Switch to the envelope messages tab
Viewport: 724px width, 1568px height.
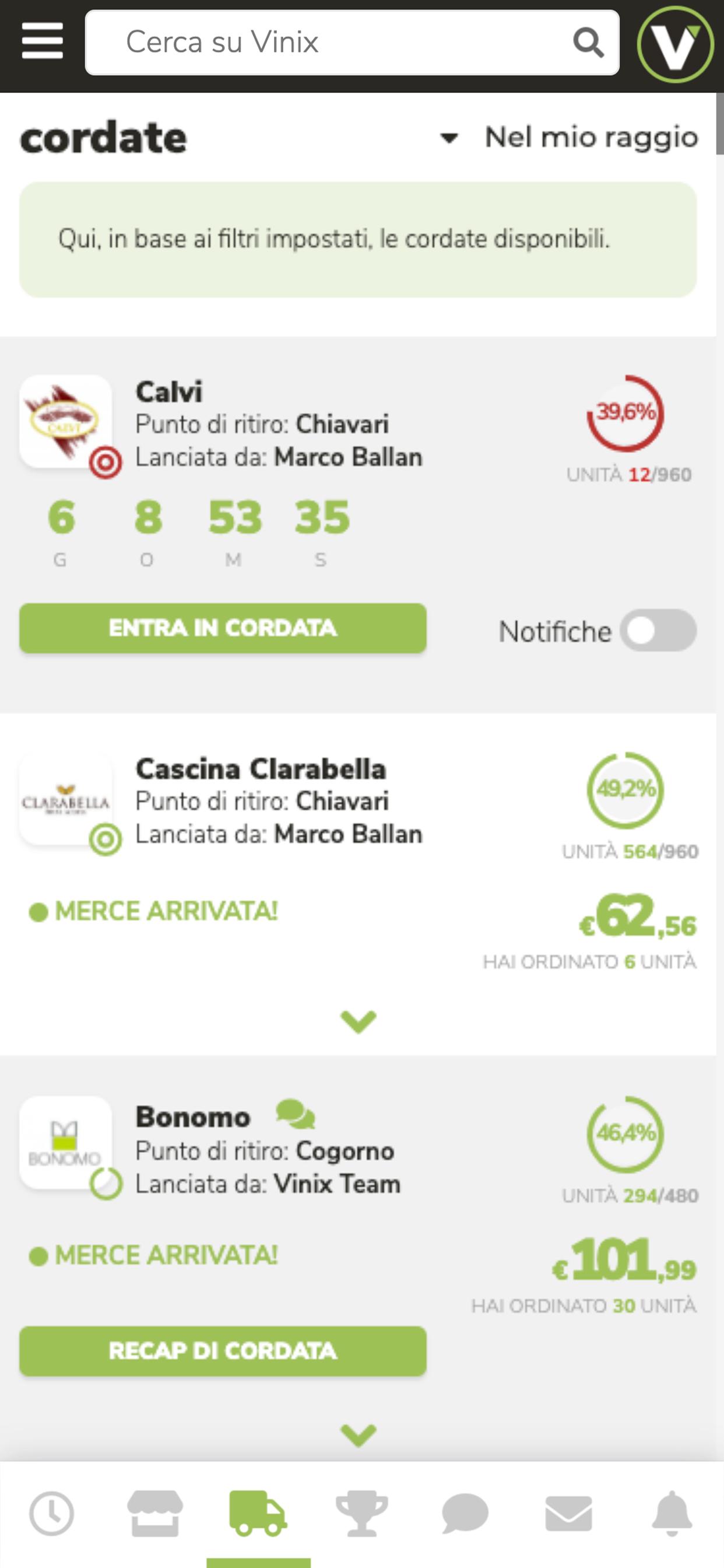click(569, 1513)
